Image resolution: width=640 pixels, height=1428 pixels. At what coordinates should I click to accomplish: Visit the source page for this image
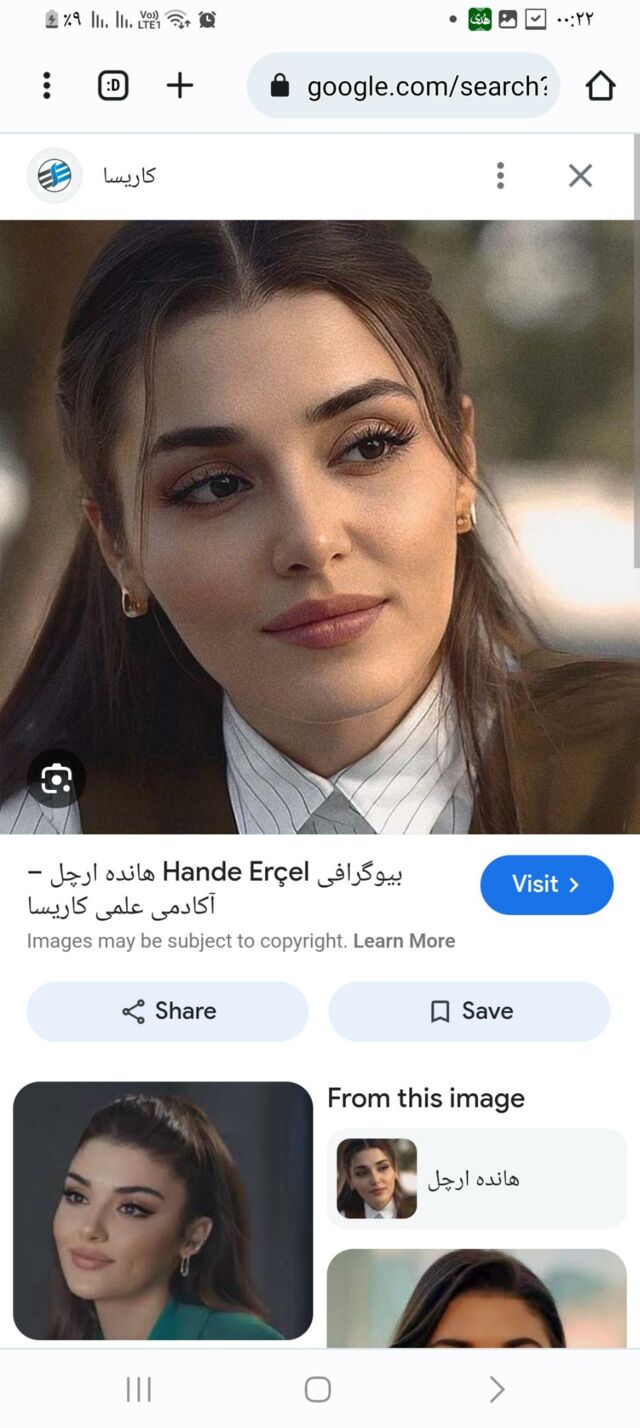546,884
